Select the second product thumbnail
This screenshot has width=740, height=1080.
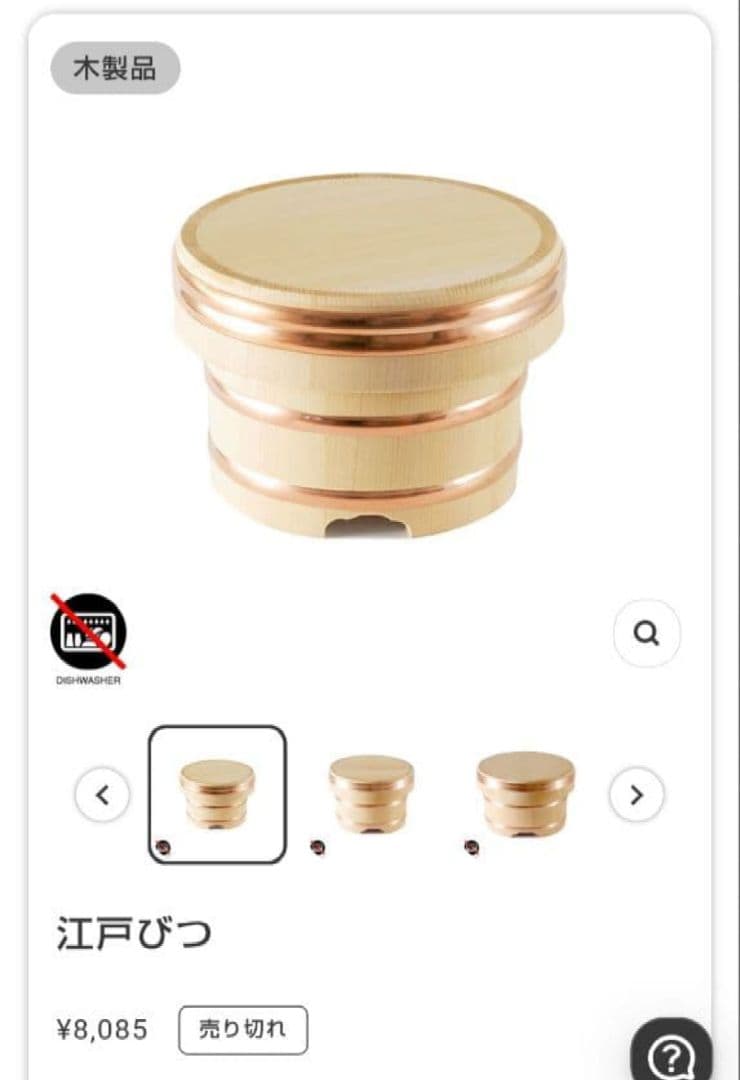(371, 794)
